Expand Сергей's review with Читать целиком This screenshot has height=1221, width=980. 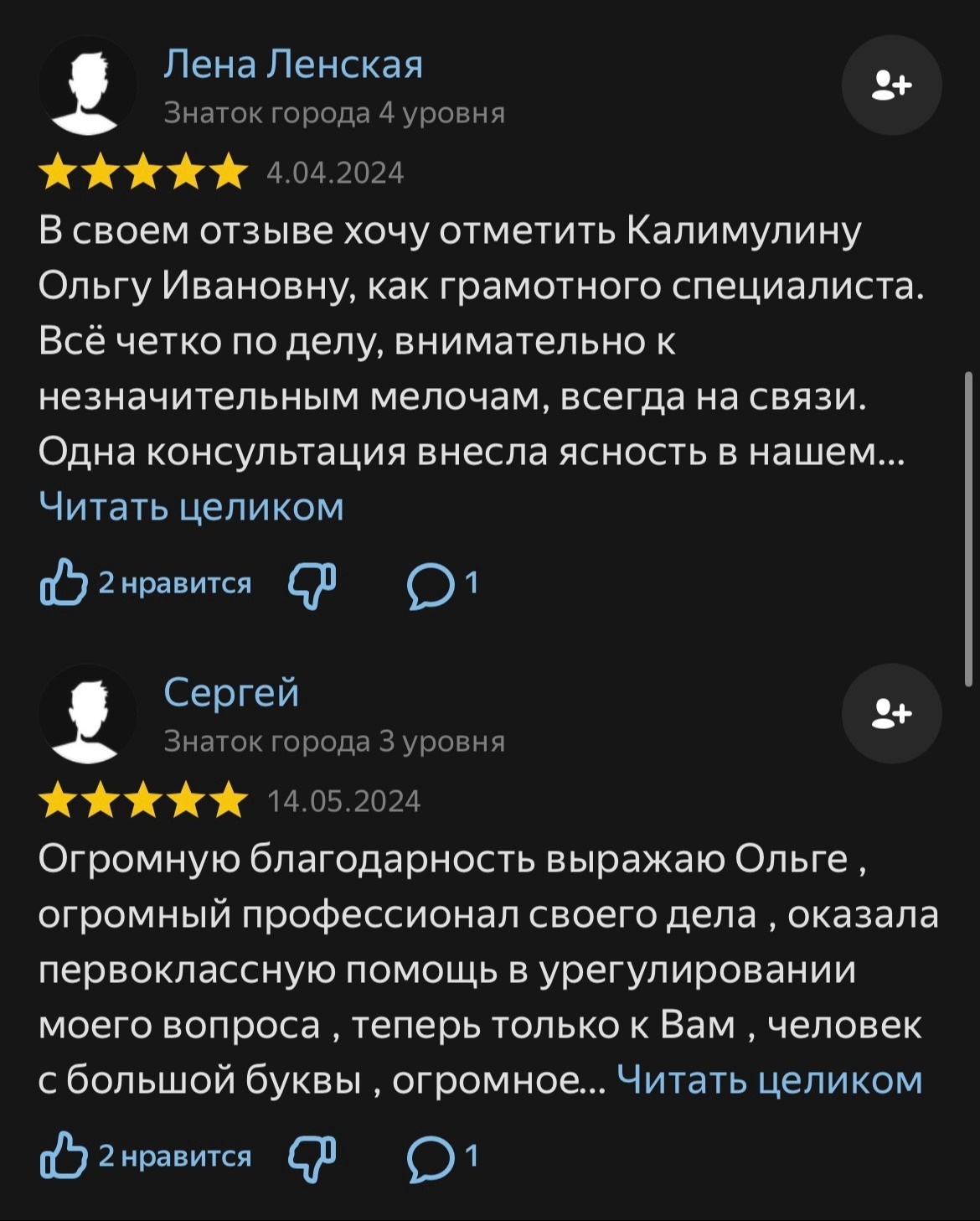(769, 1079)
